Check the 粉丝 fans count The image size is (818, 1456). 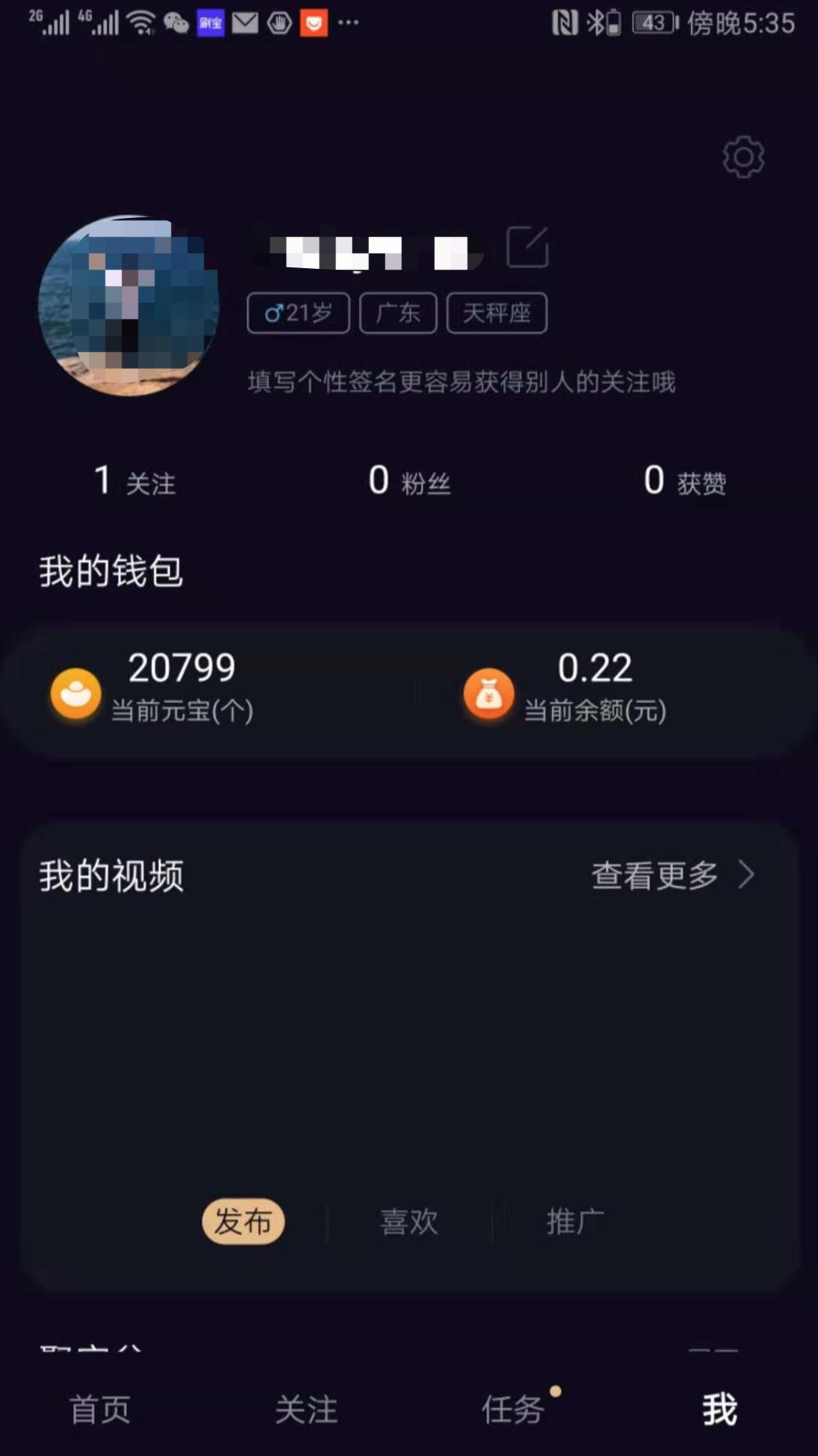click(x=410, y=481)
